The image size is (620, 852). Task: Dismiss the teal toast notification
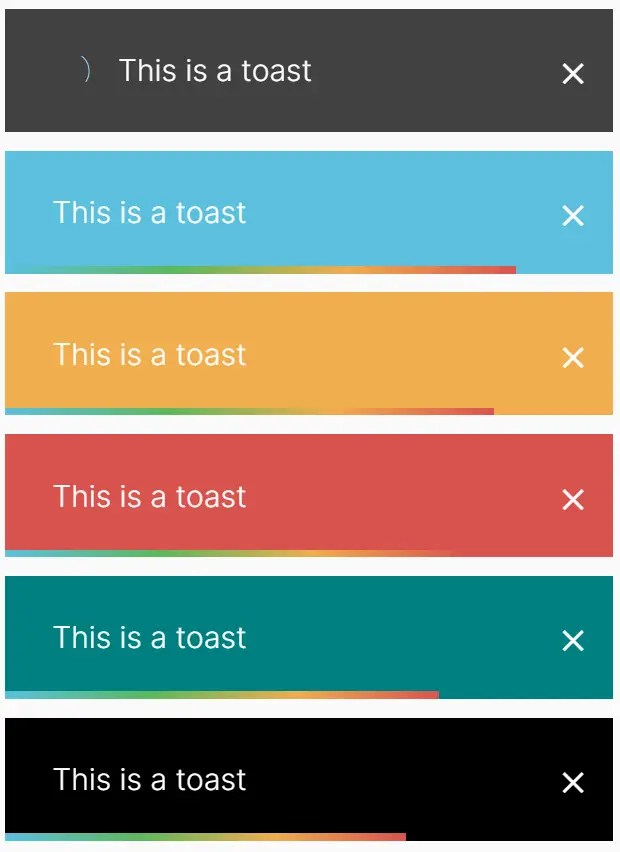(x=572, y=640)
